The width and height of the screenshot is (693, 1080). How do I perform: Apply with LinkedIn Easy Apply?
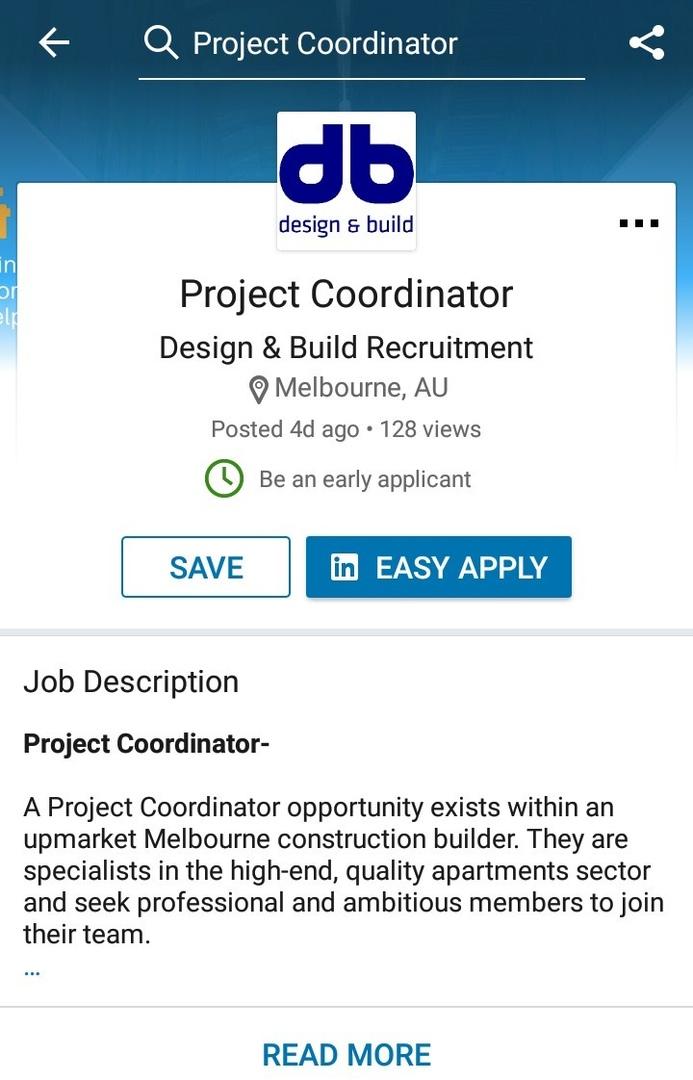(x=439, y=567)
